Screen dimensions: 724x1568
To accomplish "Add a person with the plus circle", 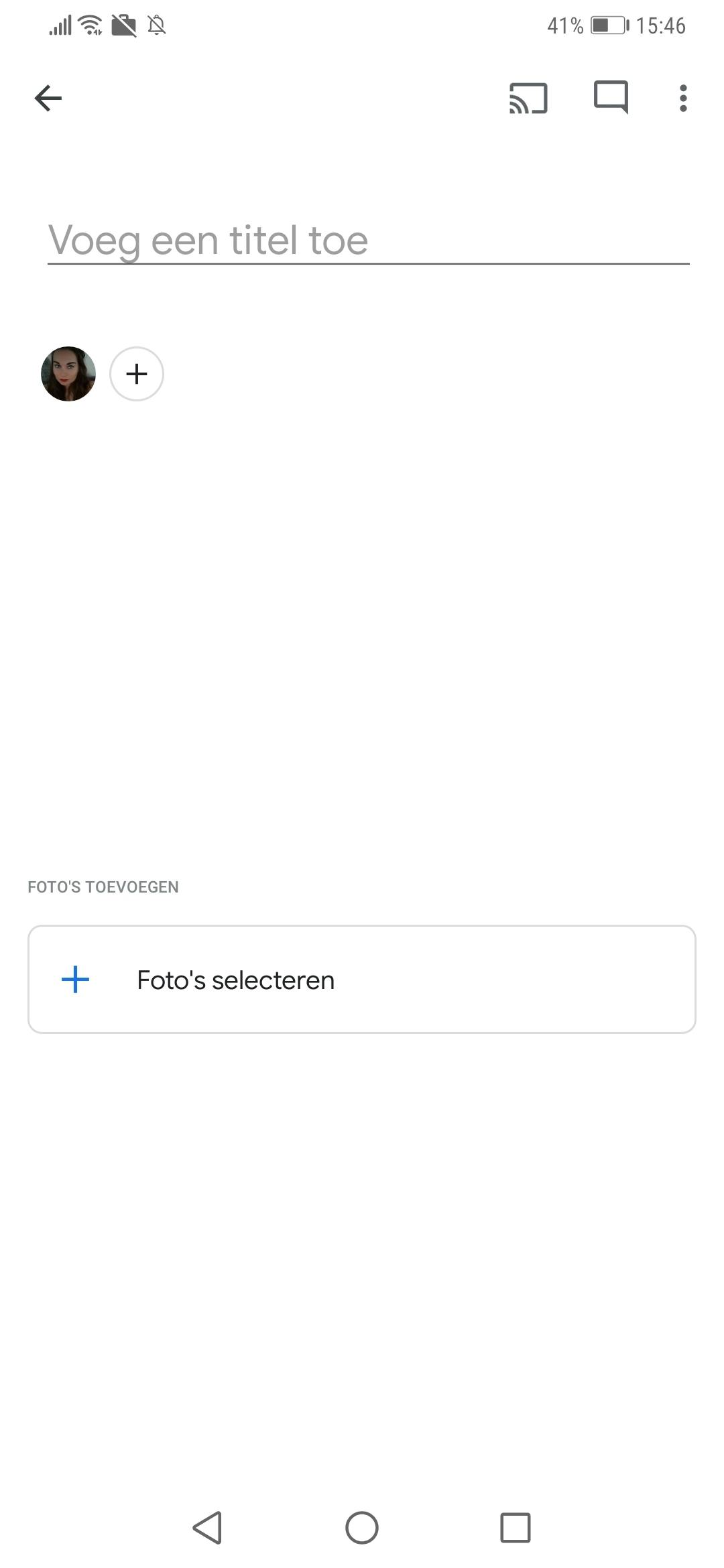I will pos(137,374).
